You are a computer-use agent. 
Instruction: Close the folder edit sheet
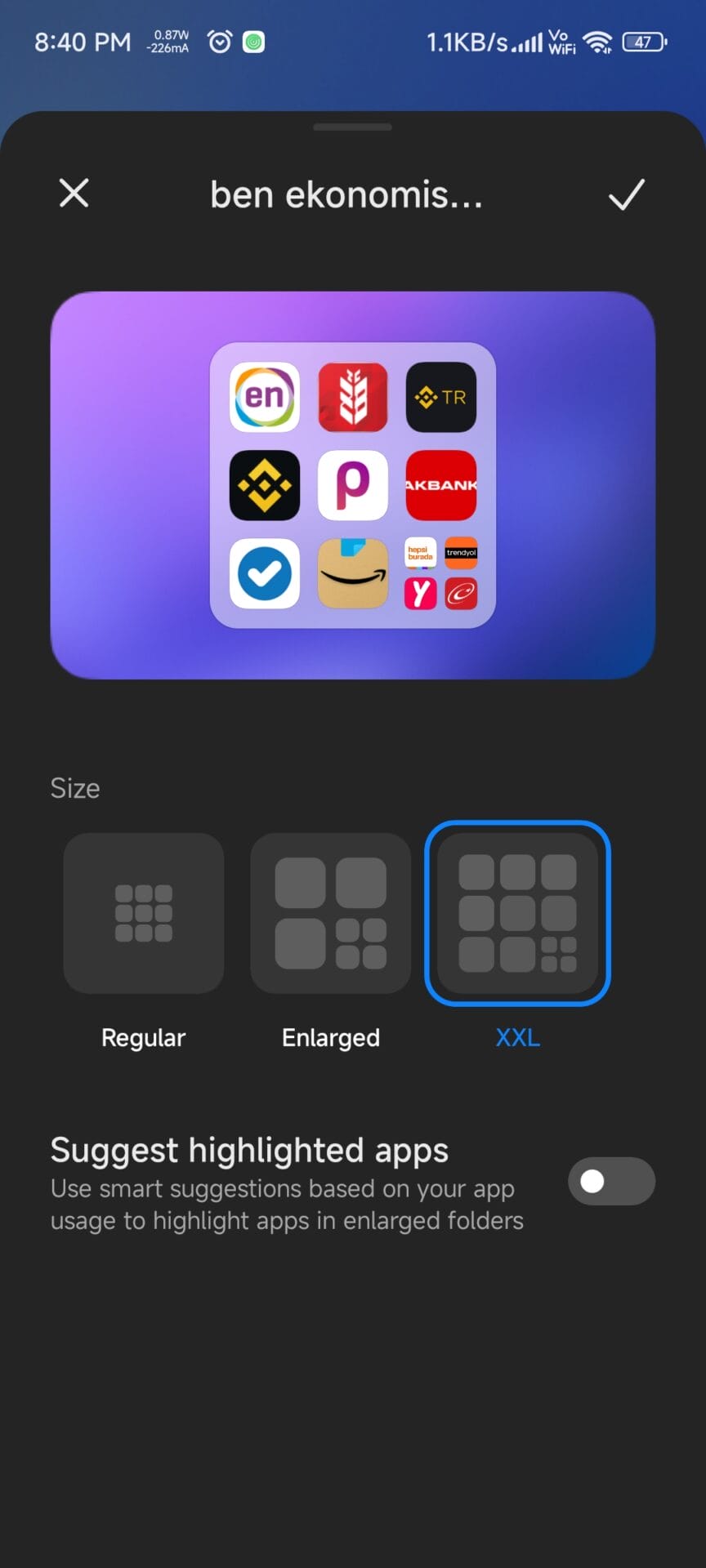74,194
